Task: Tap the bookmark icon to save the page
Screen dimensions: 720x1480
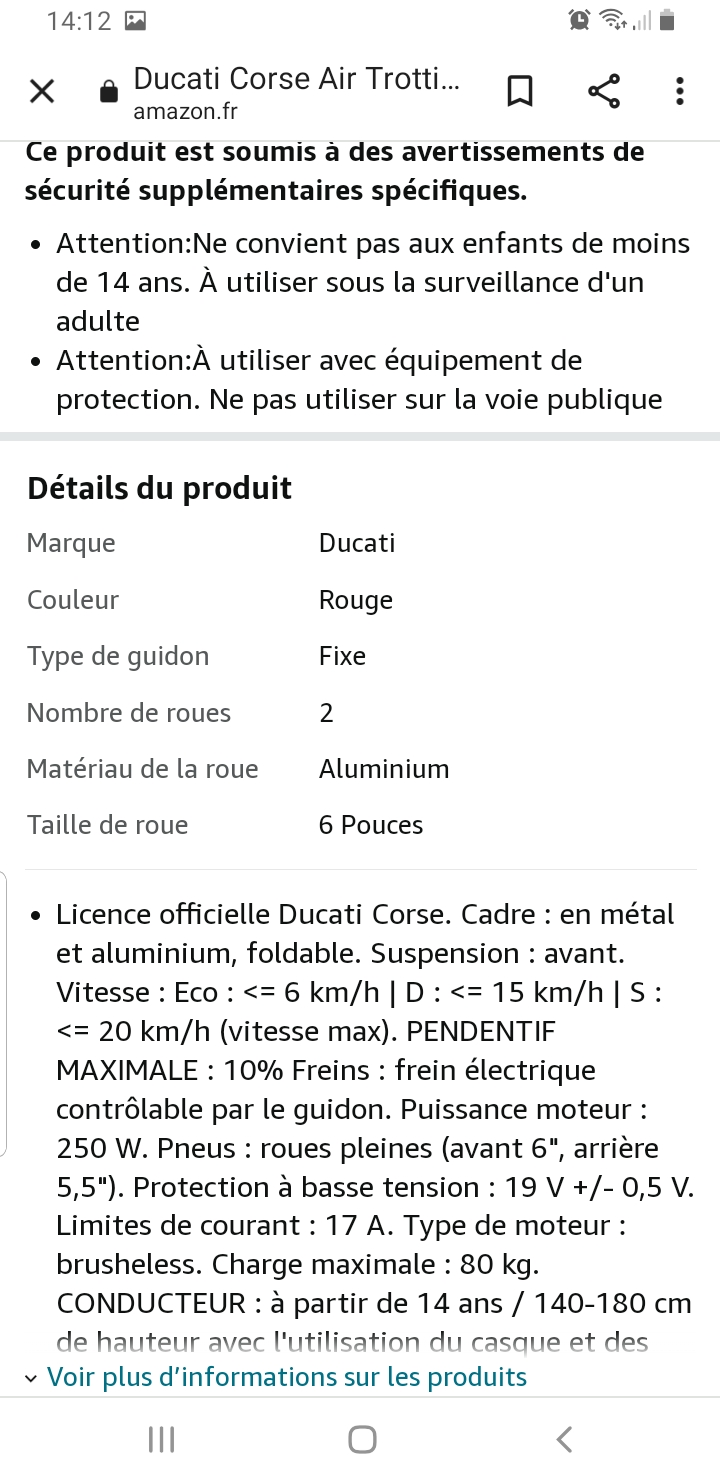Action: [x=519, y=91]
